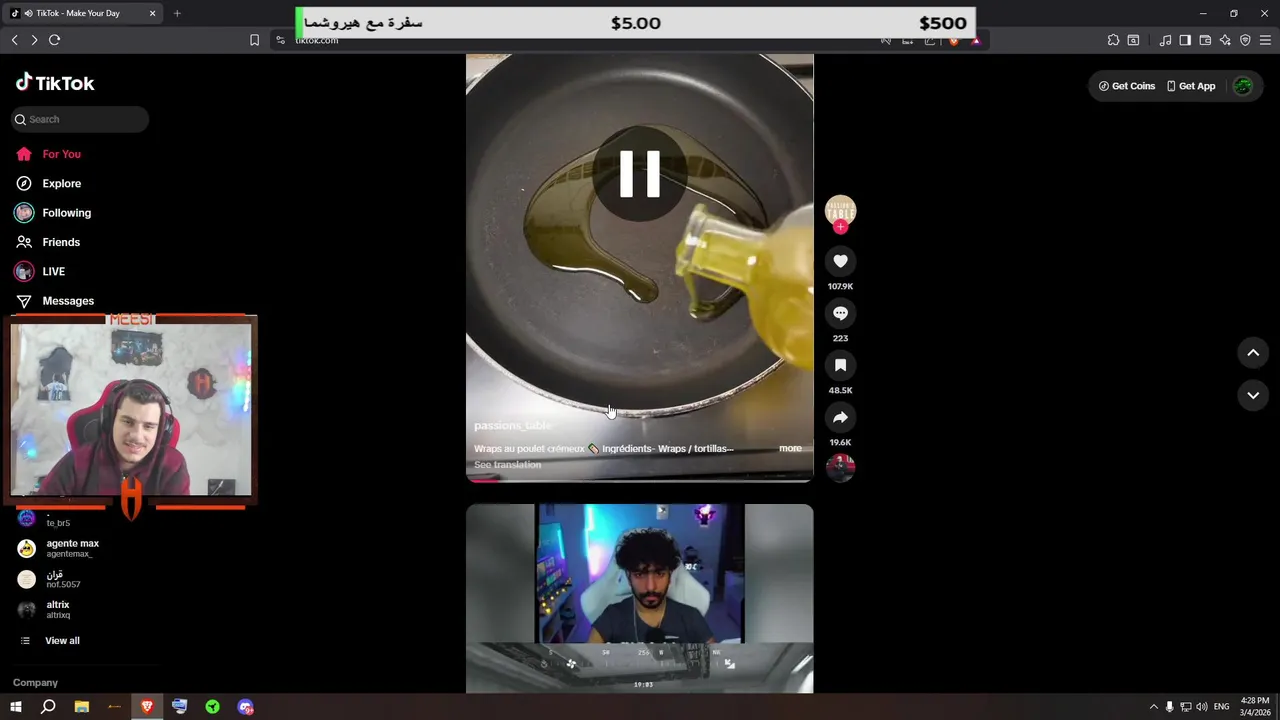Skip to the next video with the down arrow
The image size is (1280, 720).
click(x=1253, y=395)
